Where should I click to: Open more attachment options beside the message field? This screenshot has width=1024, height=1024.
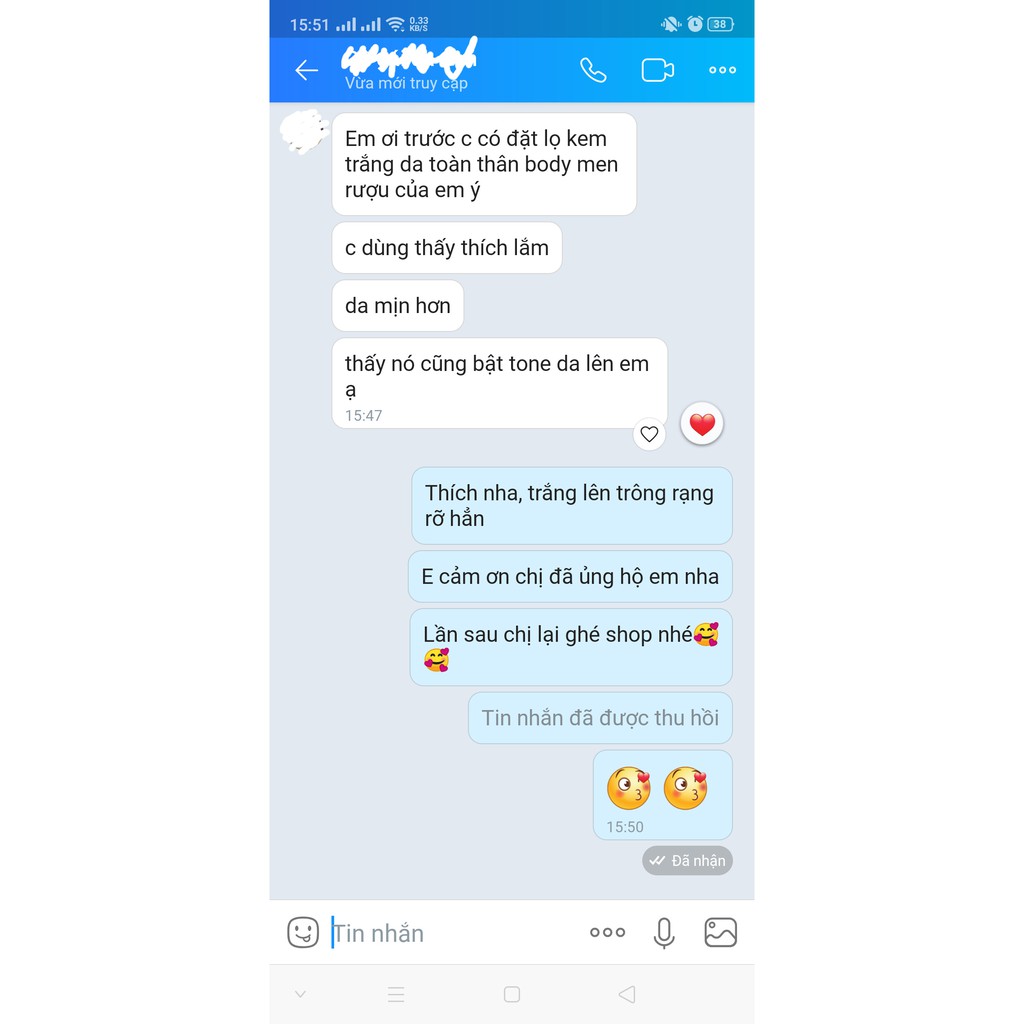pyautogui.click(x=607, y=932)
